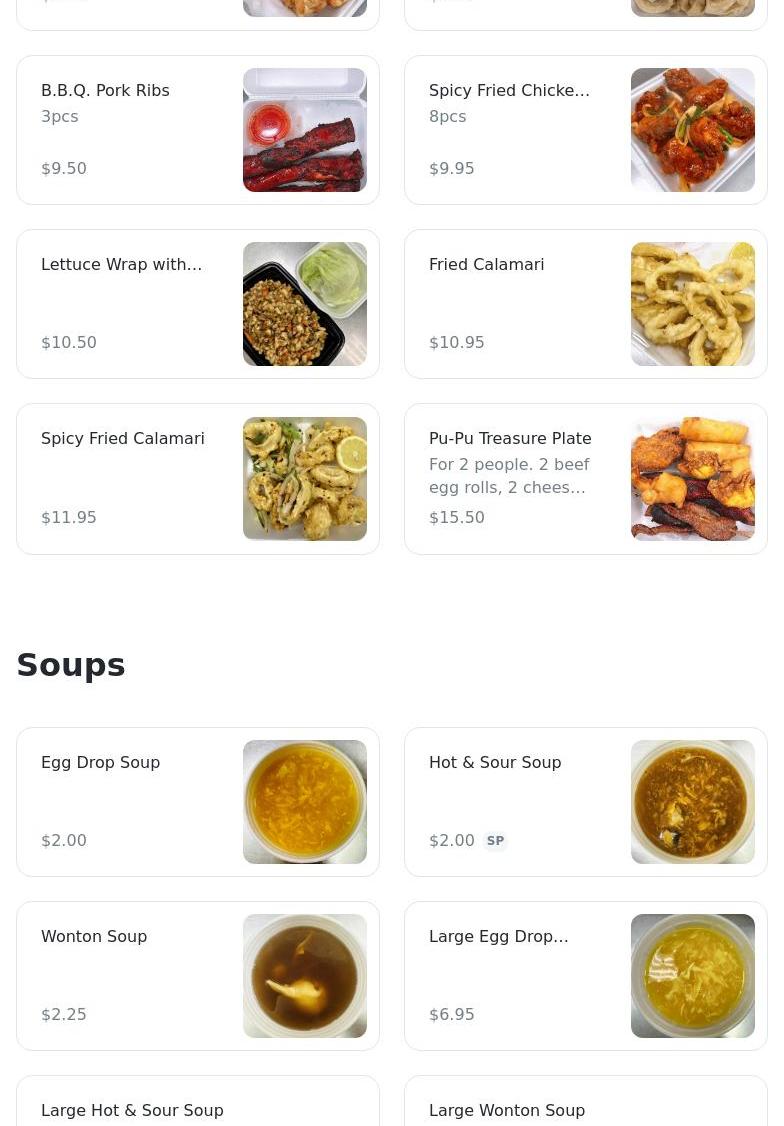
Task: Open the Hot & Sour Soup item
Action: (586, 802)
